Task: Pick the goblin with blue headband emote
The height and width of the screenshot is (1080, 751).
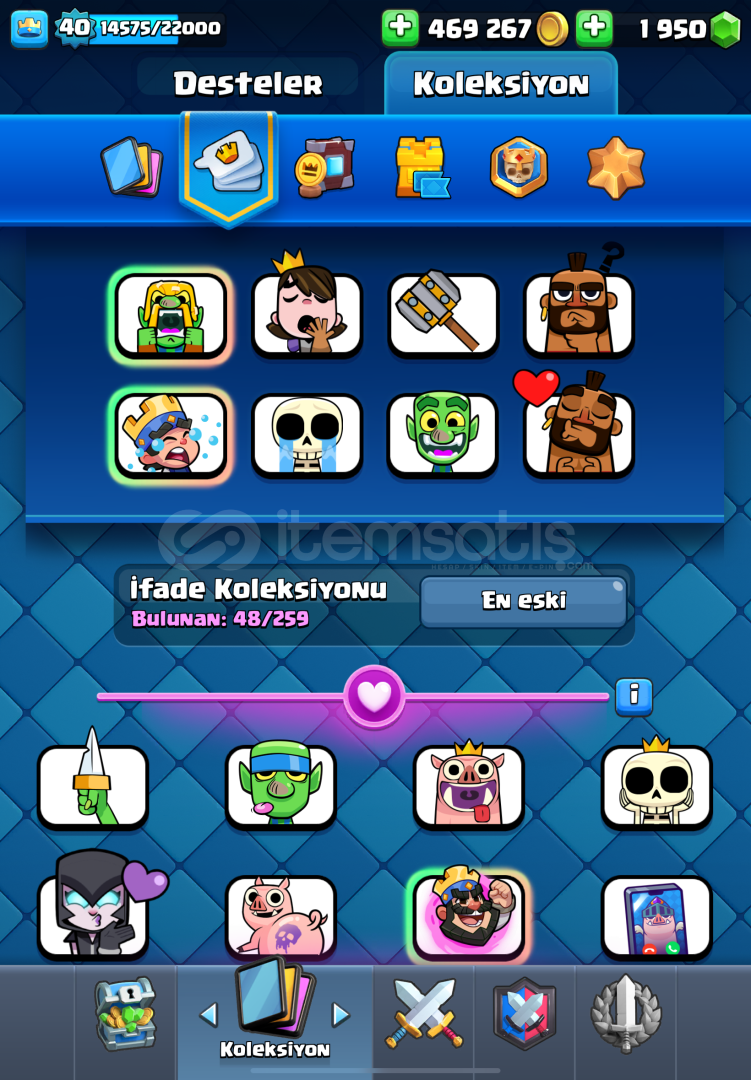Action: coord(280,786)
